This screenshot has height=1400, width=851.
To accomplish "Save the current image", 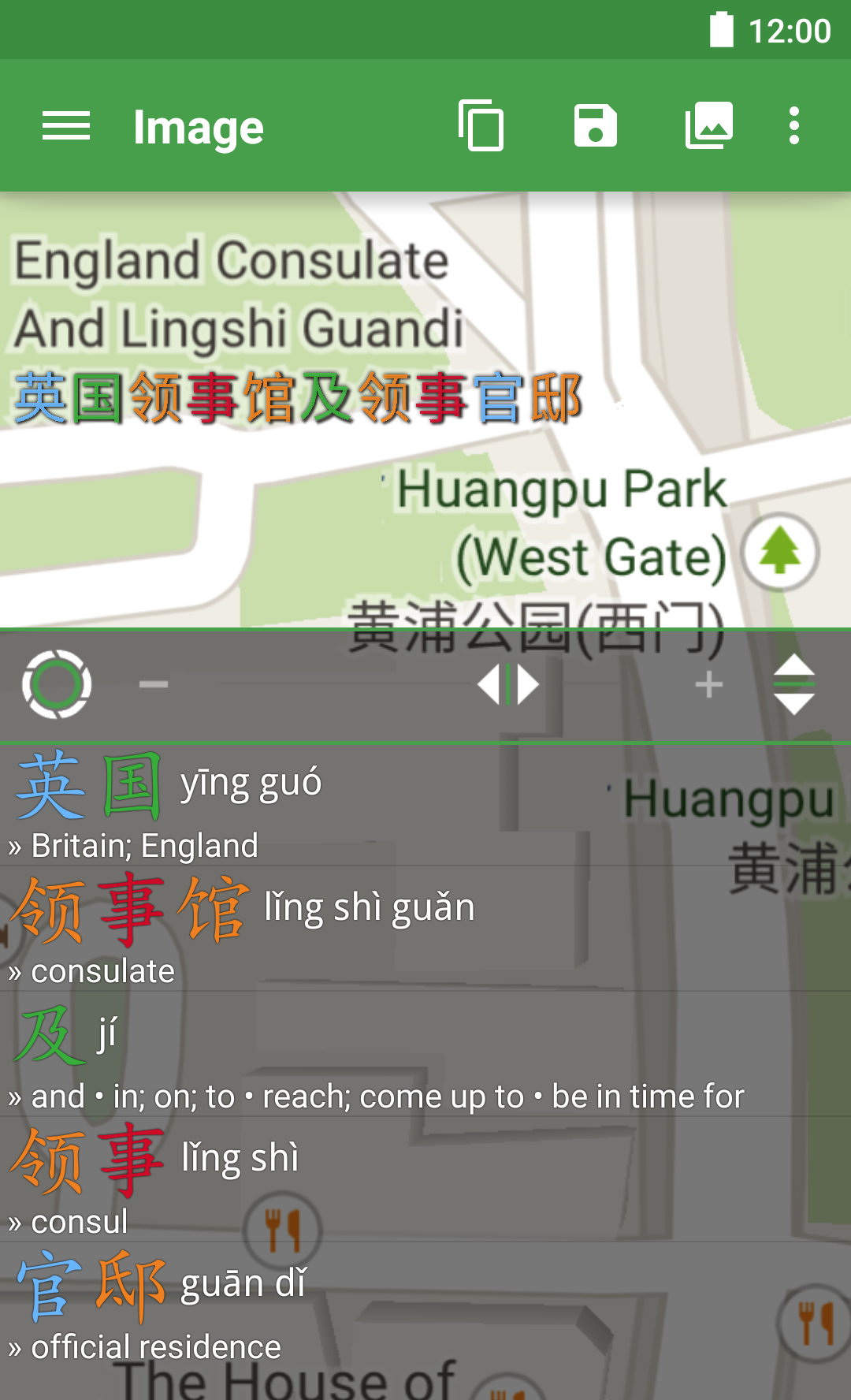I will click(x=595, y=126).
